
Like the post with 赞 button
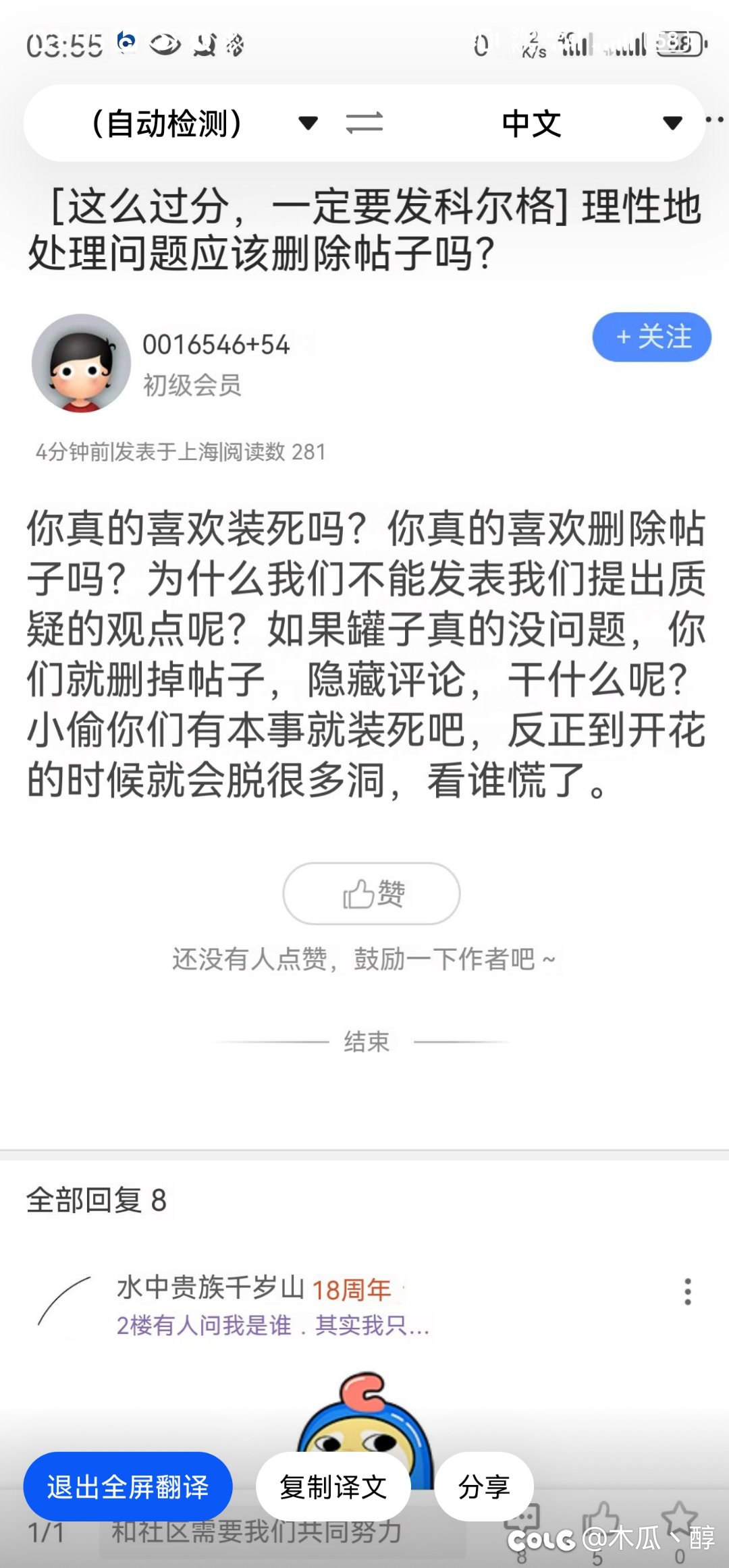[x=371, y=893]
